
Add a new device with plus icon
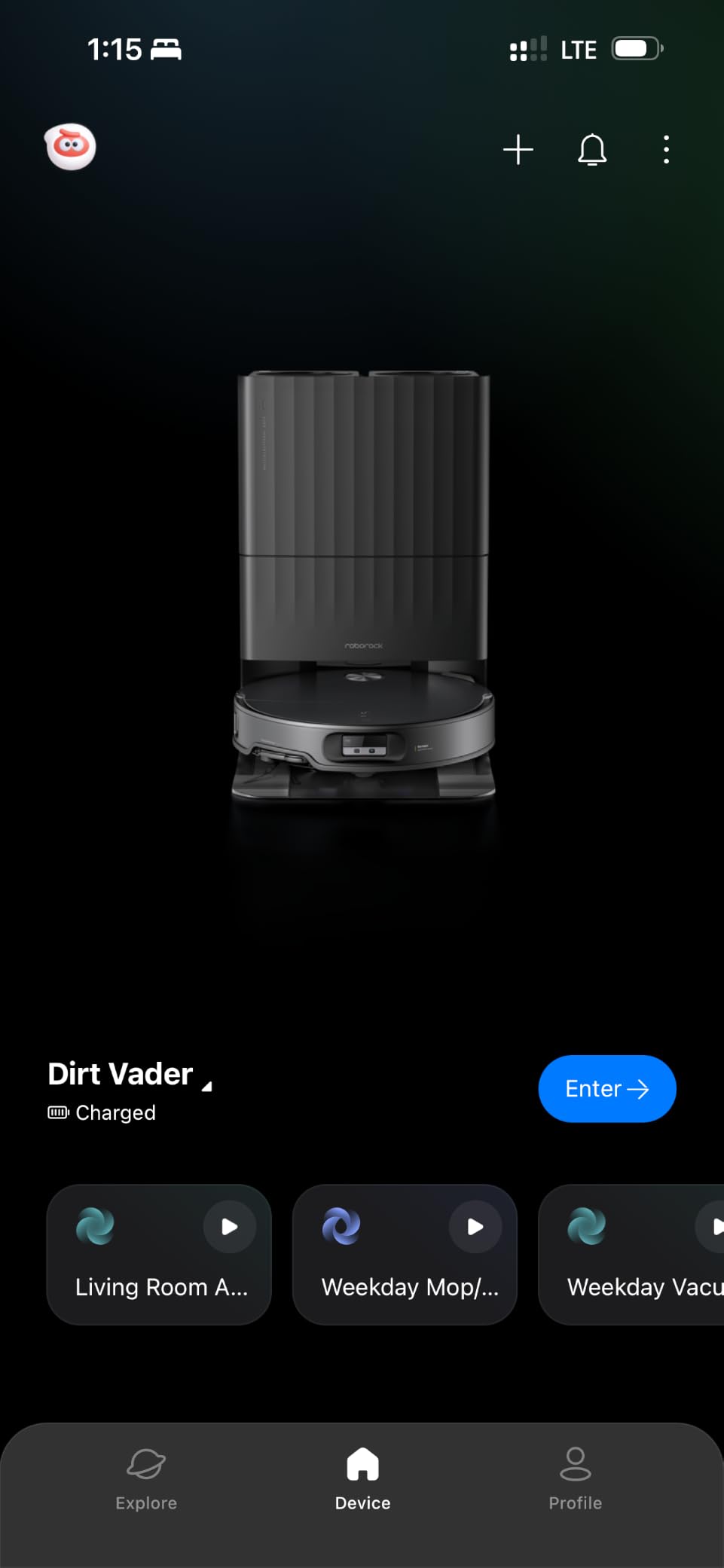518,149
